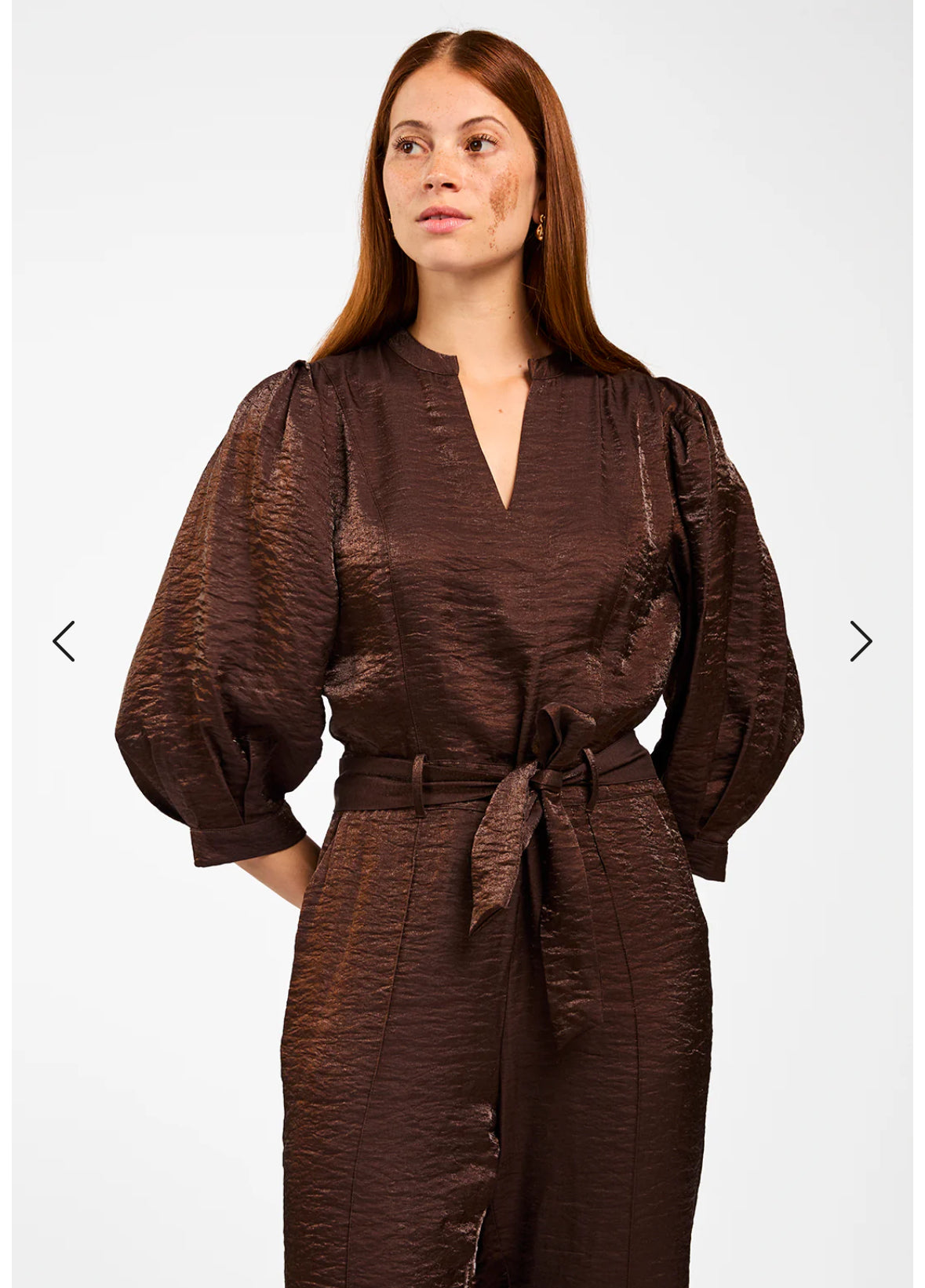This screenshot has height=1288, width=925.
Task: Go to the previous product photo
Action: click(x=64, y=641)
